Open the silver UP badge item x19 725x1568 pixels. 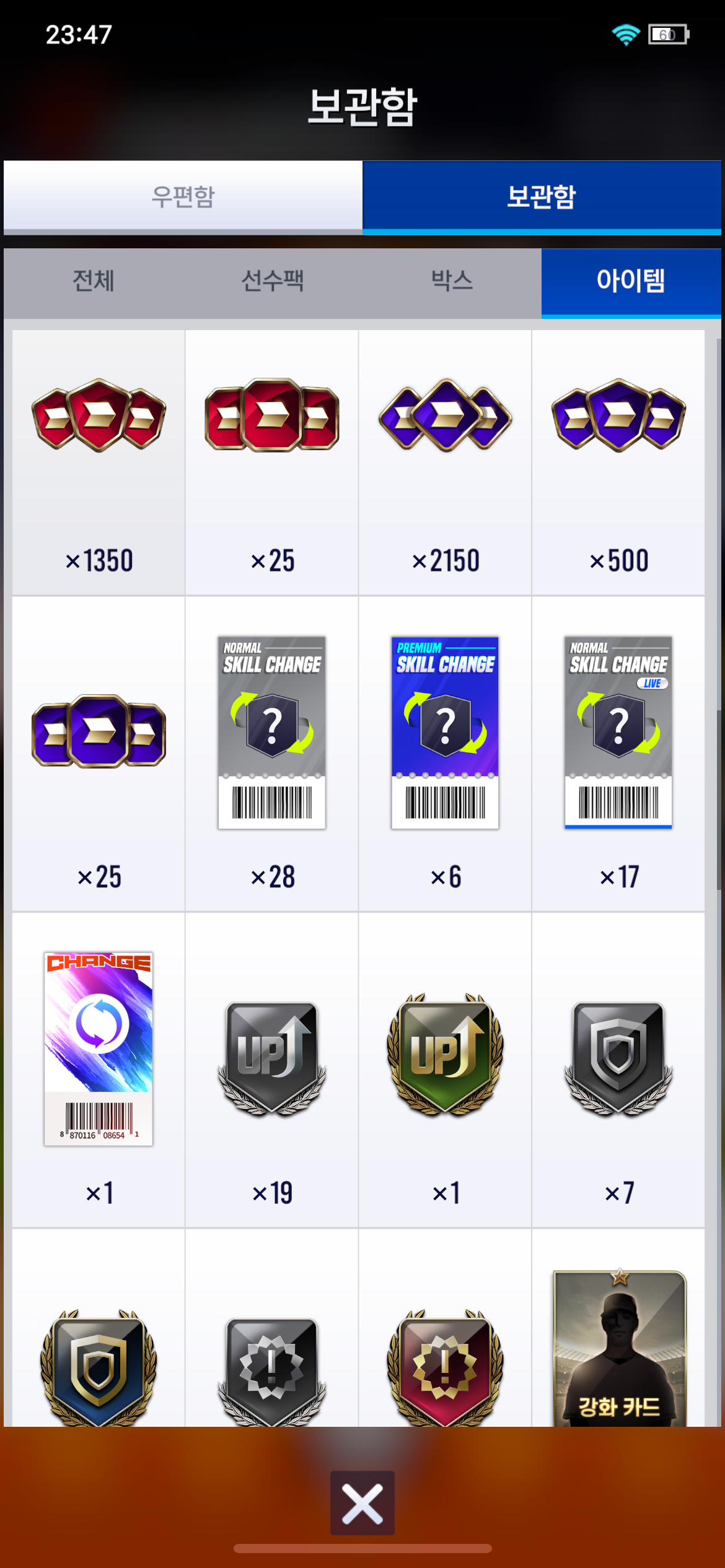[271, 1069]
